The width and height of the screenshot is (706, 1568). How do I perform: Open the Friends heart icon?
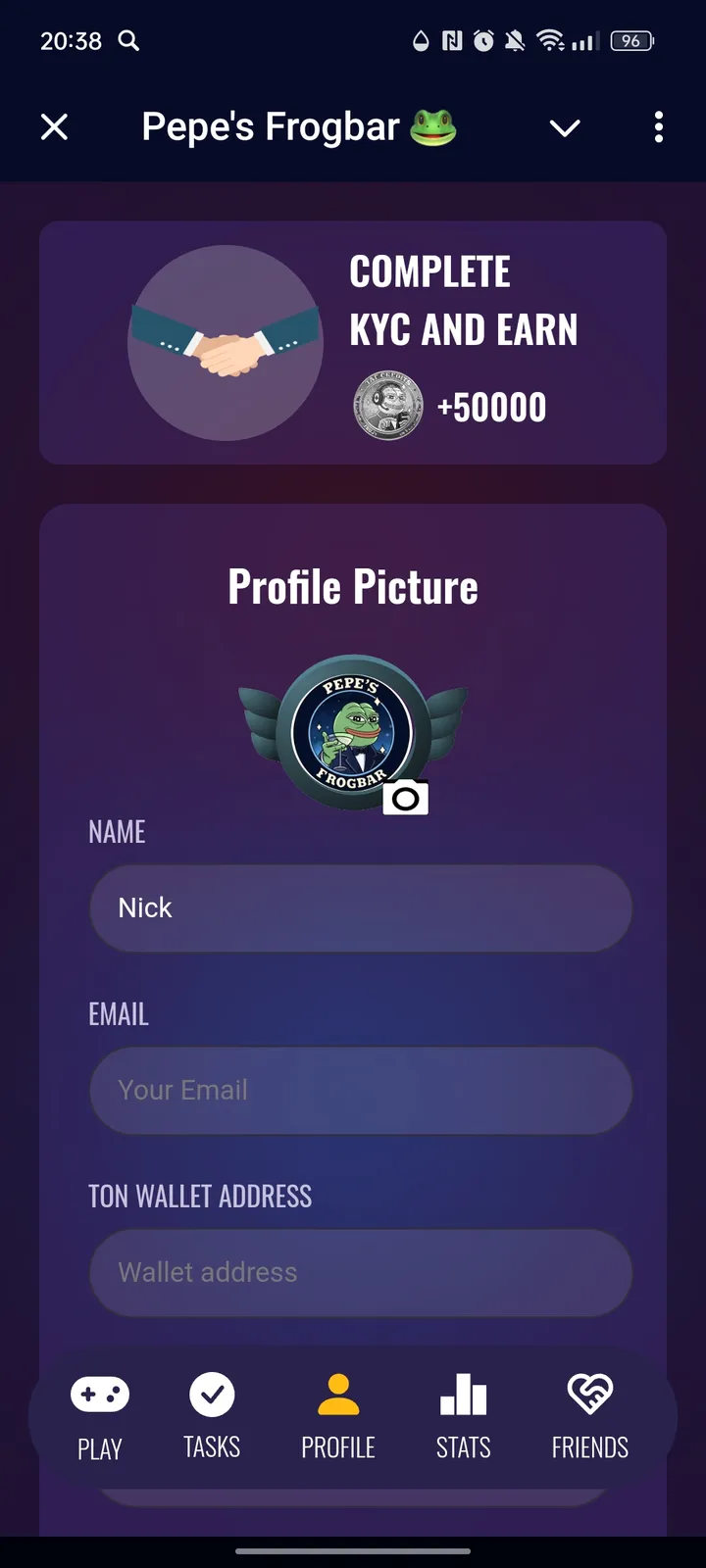pos(589,1393)
